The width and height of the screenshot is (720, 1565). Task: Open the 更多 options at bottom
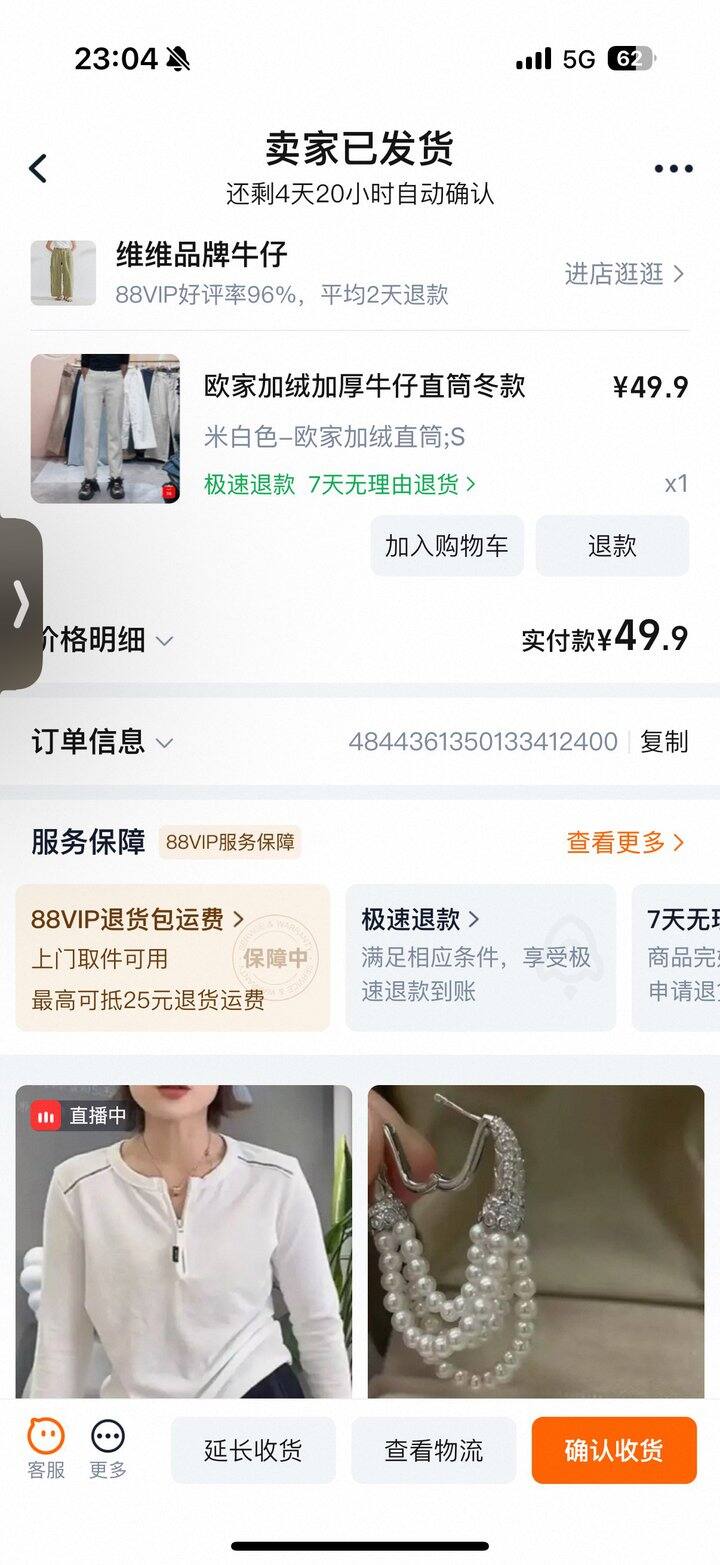pos(108,1450)
